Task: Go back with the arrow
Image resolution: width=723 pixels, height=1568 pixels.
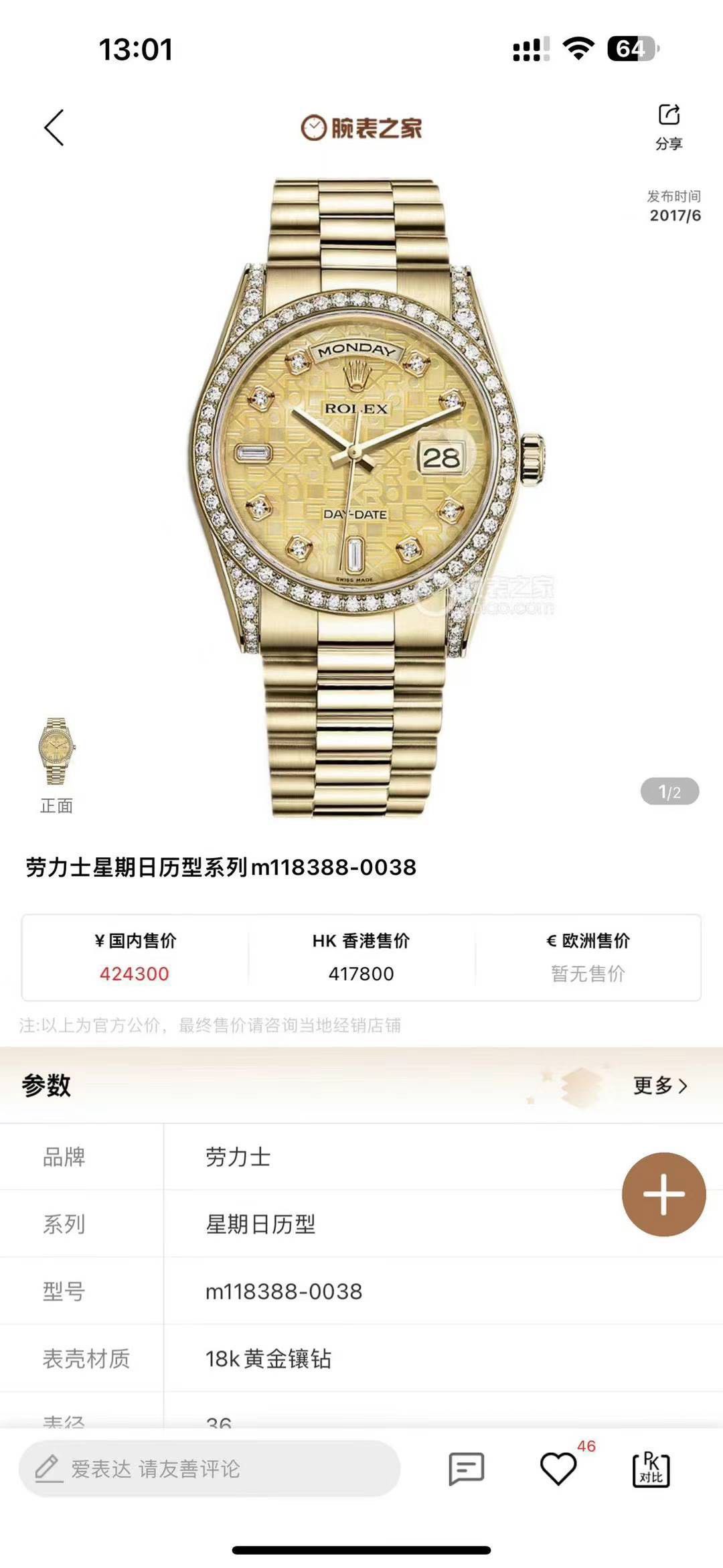Action: [54, 127]
